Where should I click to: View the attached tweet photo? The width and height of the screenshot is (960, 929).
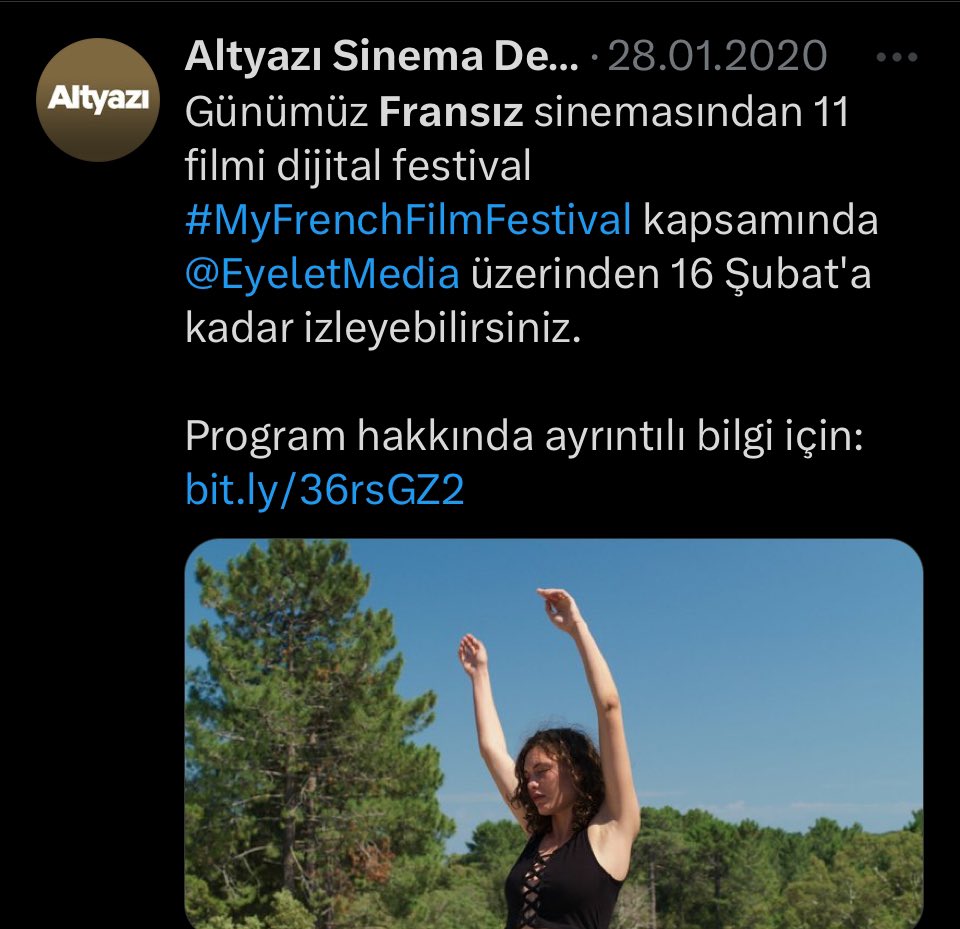point(553,733)
